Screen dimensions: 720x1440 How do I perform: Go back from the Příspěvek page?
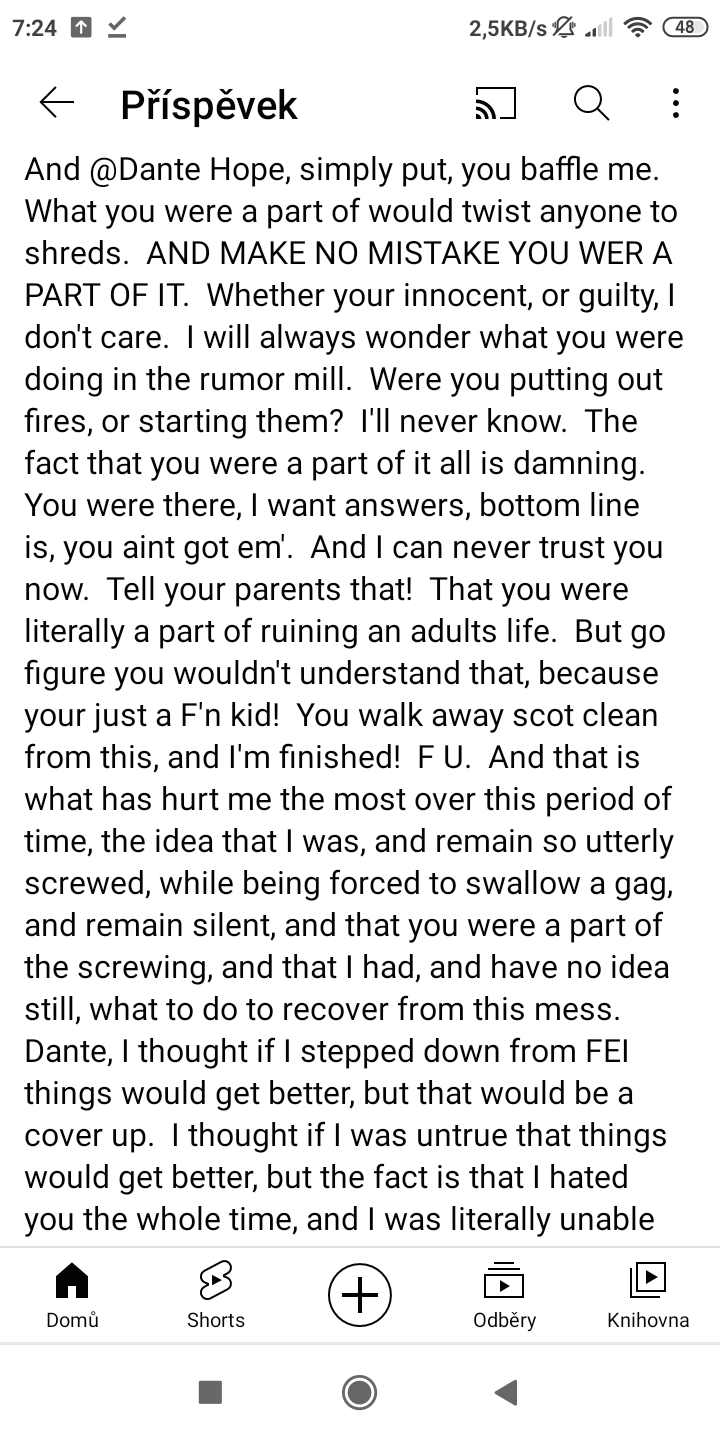57,103
